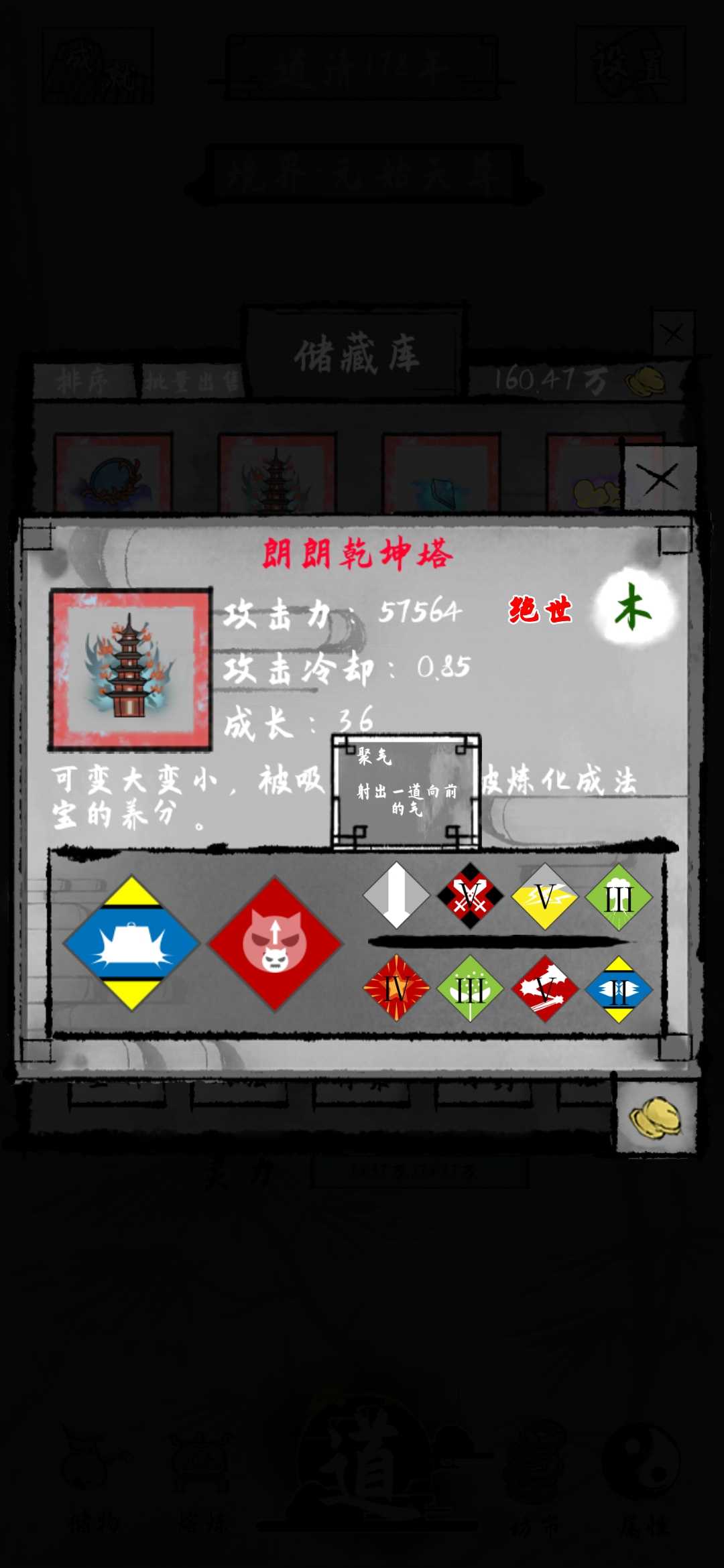Tap the green III skill in top row
This screenshot has width=724, height=1568.
point(618,897)
